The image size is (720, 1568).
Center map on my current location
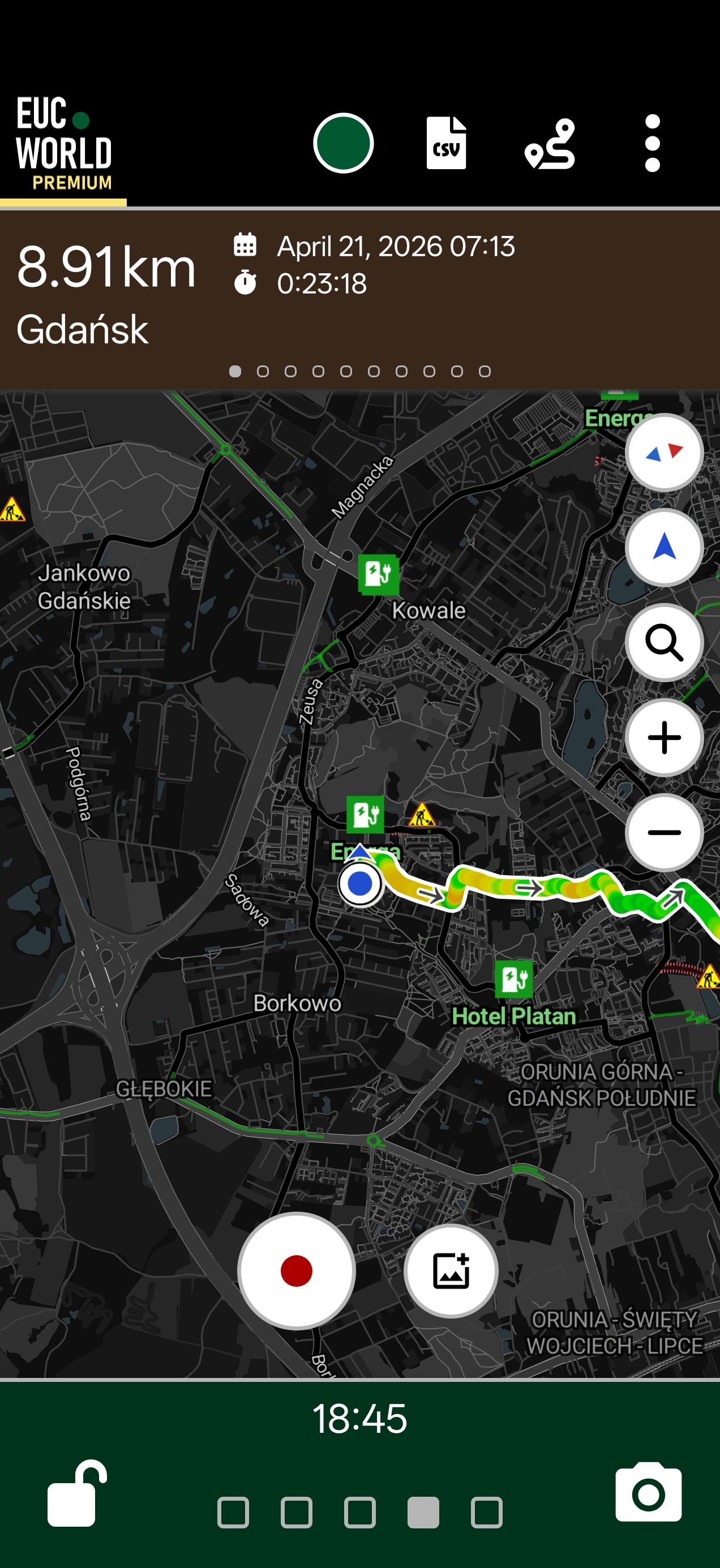(664, 547)
